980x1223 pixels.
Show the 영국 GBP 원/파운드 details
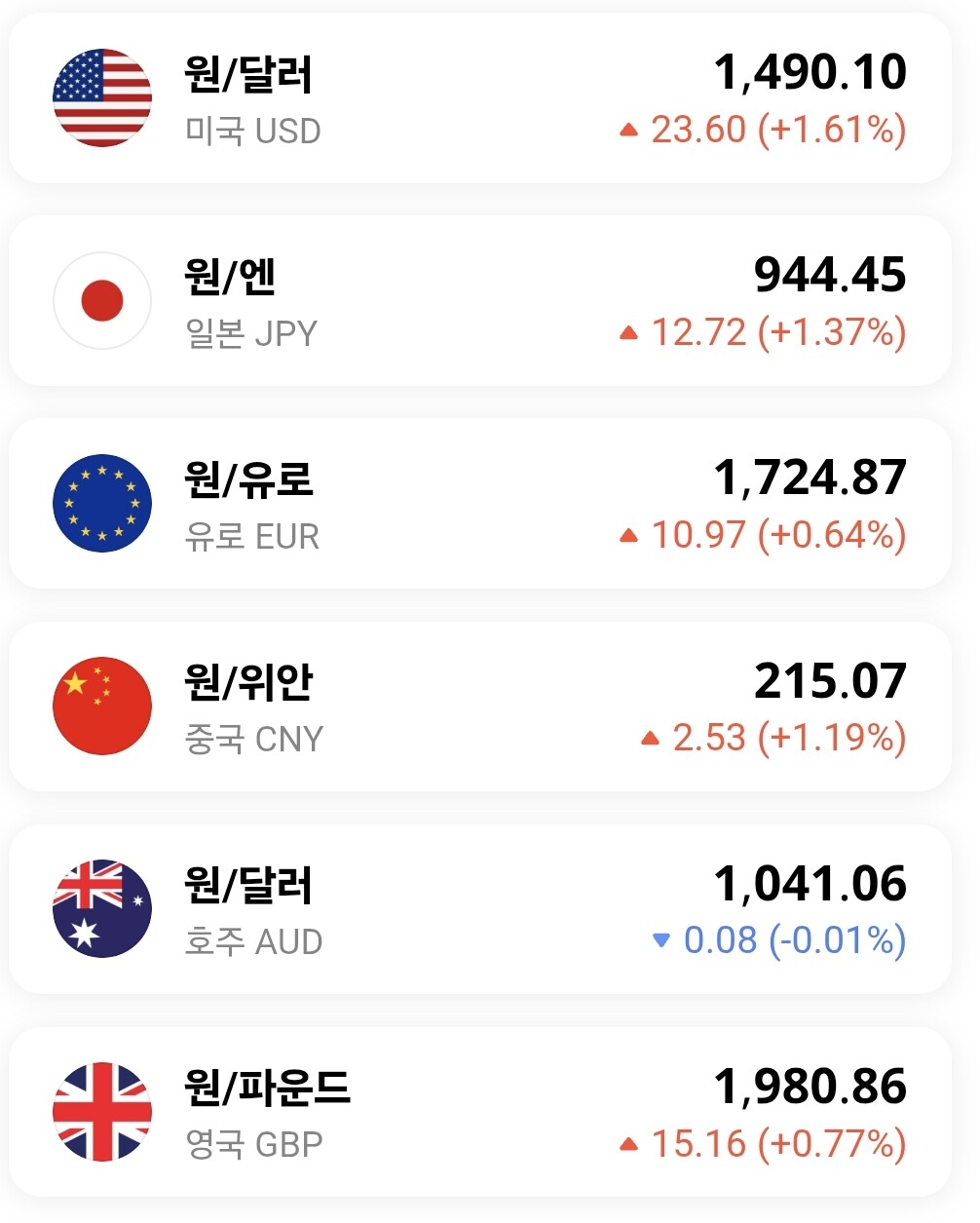479,1111
